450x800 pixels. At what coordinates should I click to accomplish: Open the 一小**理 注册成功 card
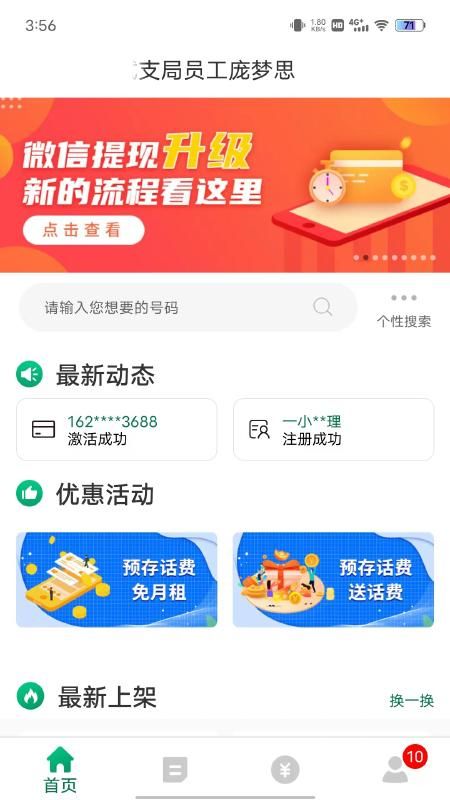[334, 430]
